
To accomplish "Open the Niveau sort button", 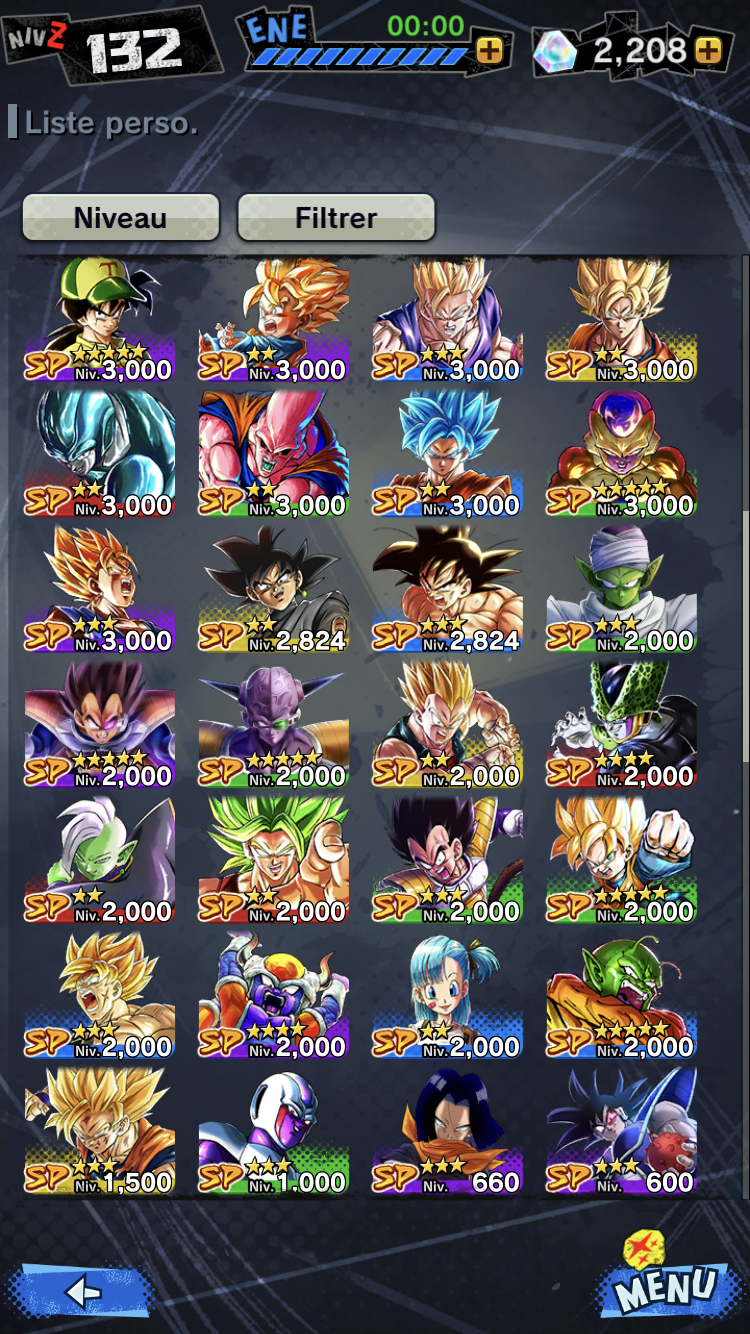I will coord(121,217).
